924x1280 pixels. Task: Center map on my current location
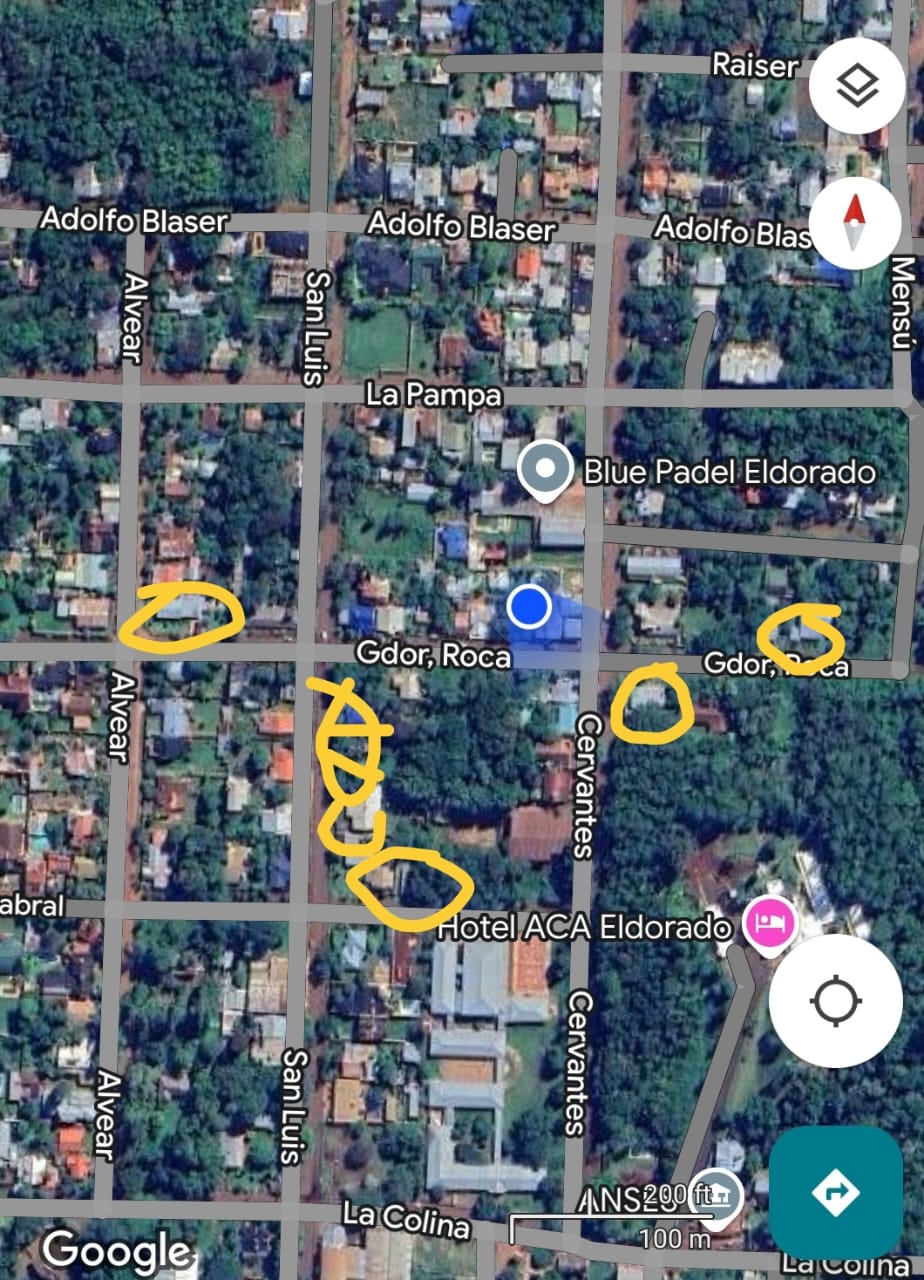tap(836, 1002)
